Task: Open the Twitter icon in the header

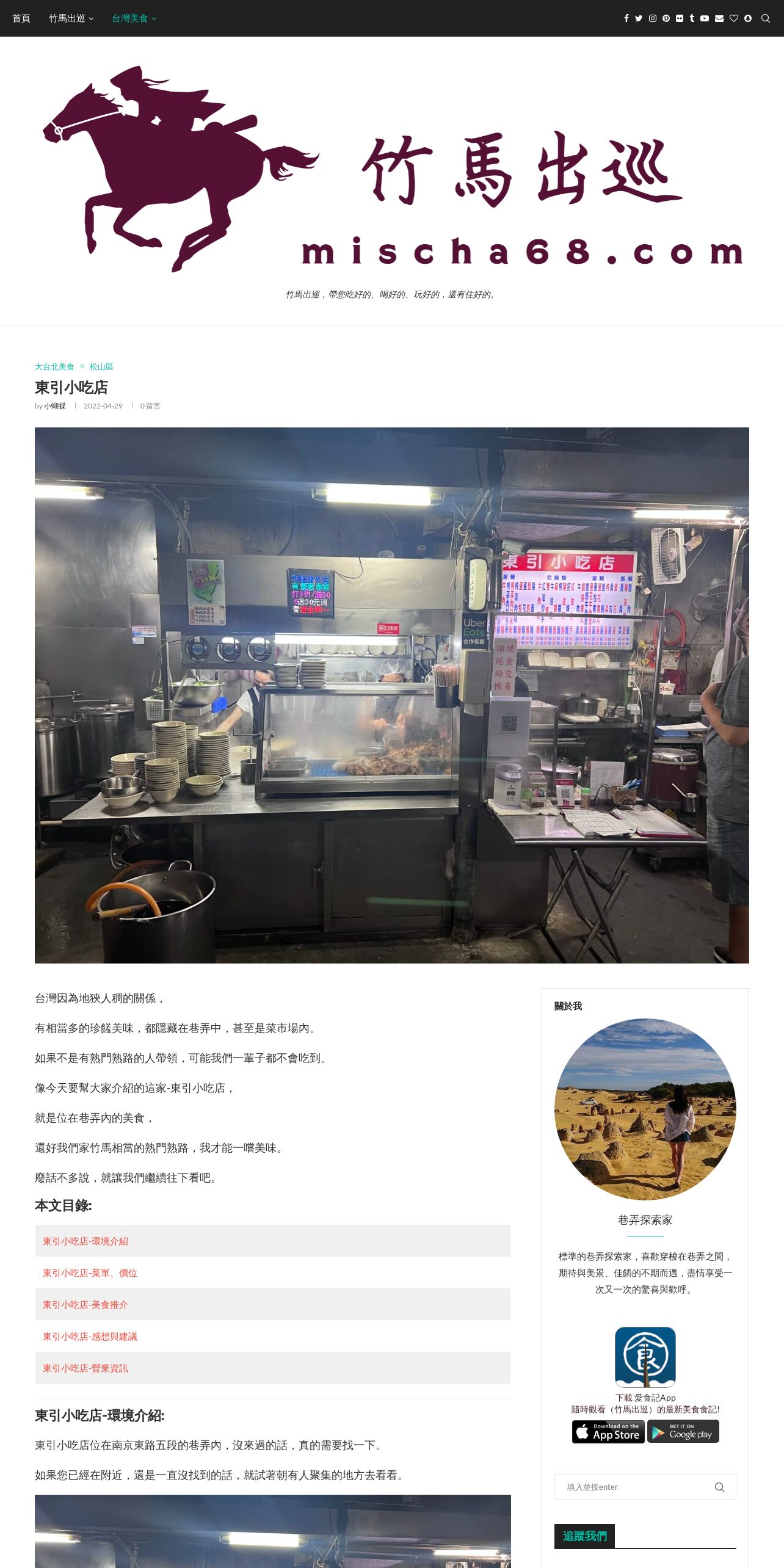Action: (x=639, y=18)
